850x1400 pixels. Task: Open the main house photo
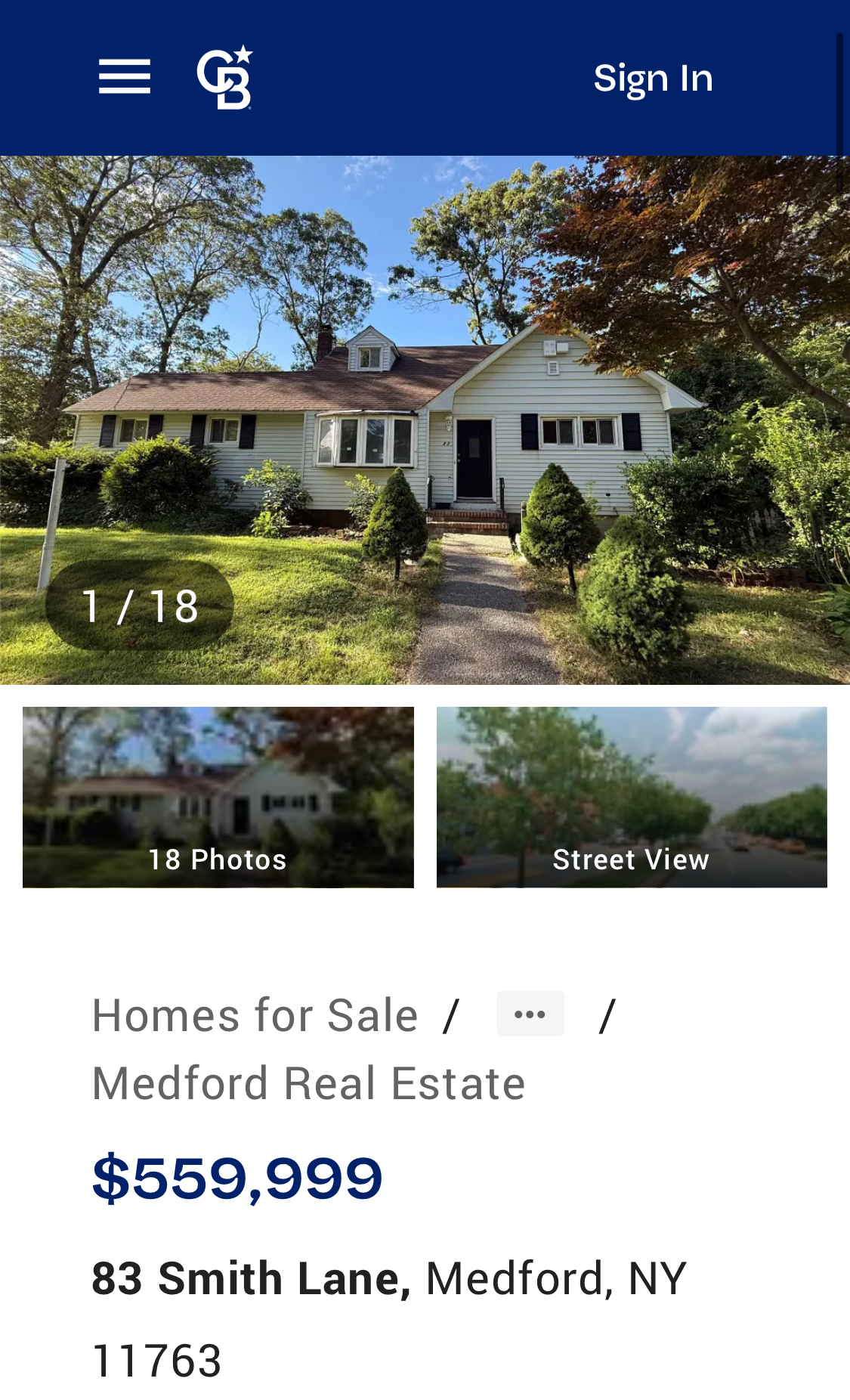425,420
